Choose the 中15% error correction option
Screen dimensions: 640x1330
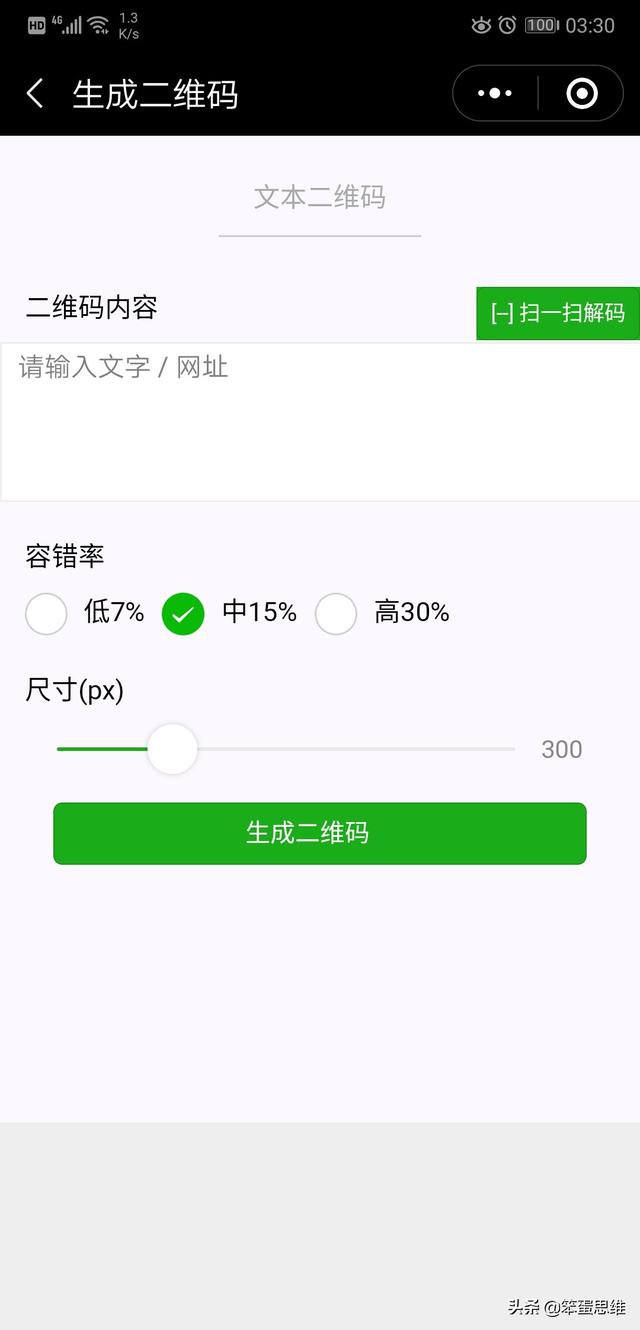click(183, 613)
